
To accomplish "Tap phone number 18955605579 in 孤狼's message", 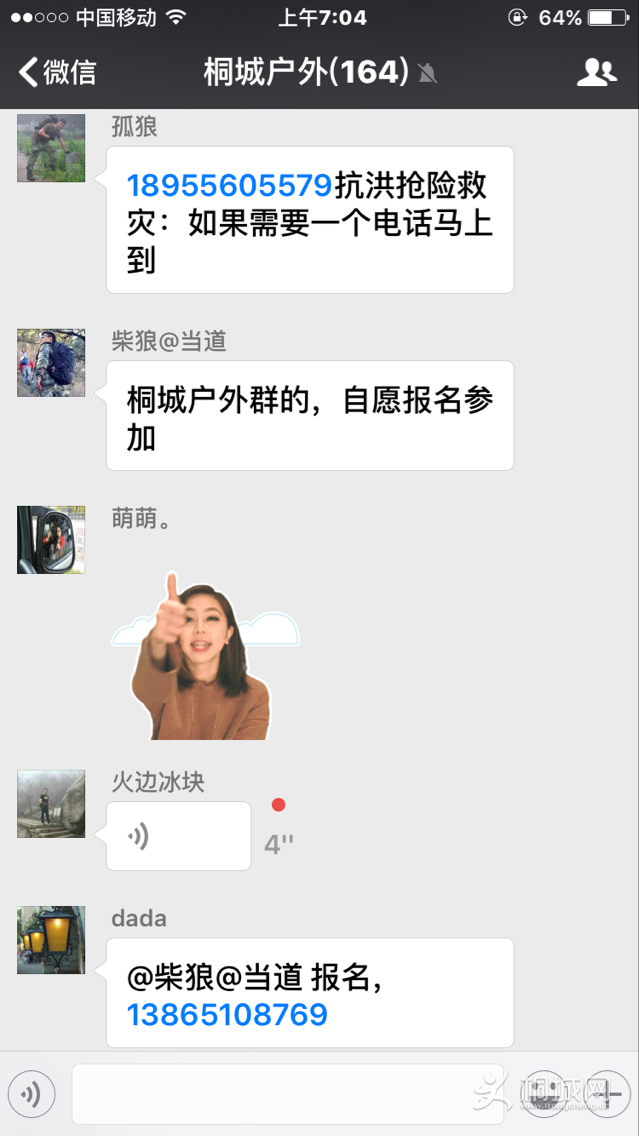I will click(x=229, y=186).
